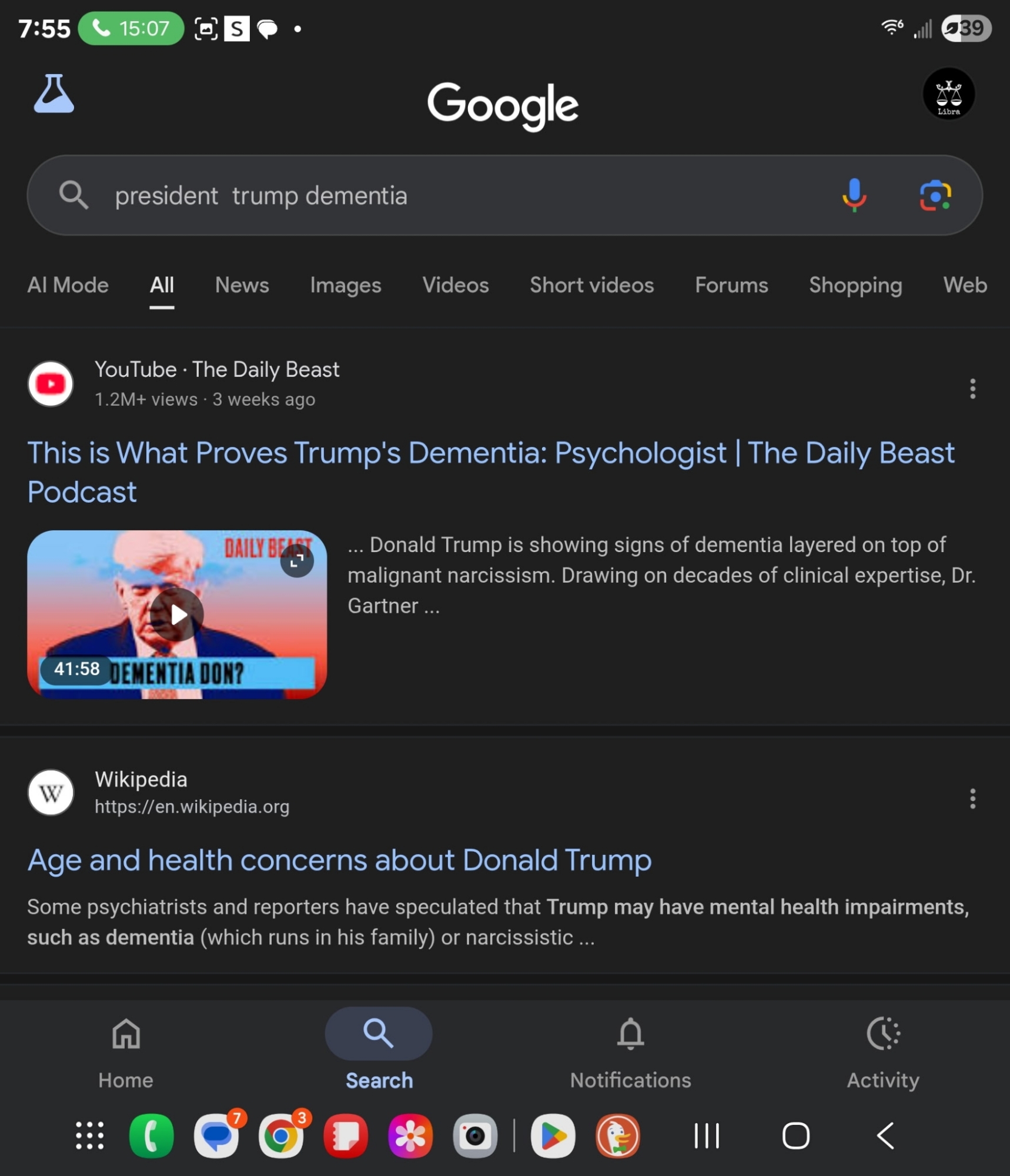
Task: Select the Short videos tab
Action: (x=591, y=285)
